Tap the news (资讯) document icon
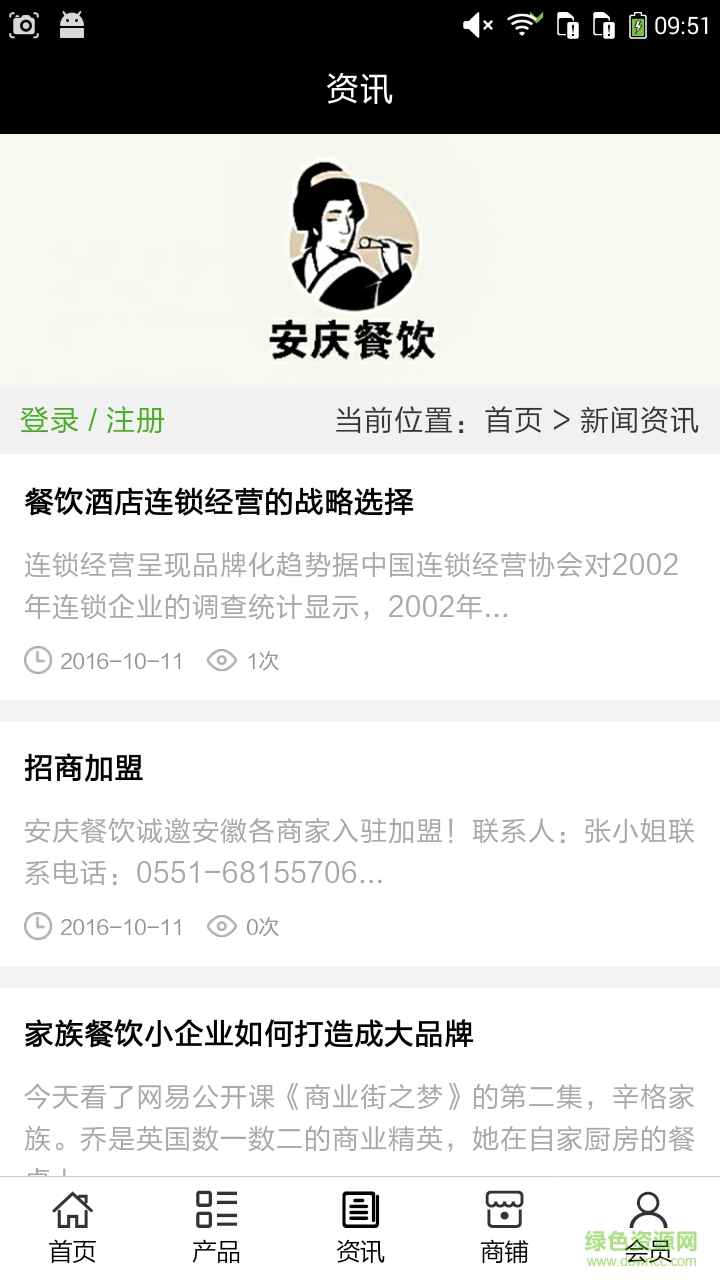The height and width of the screenshot is (1280, 720). [x=359, y=1212]
